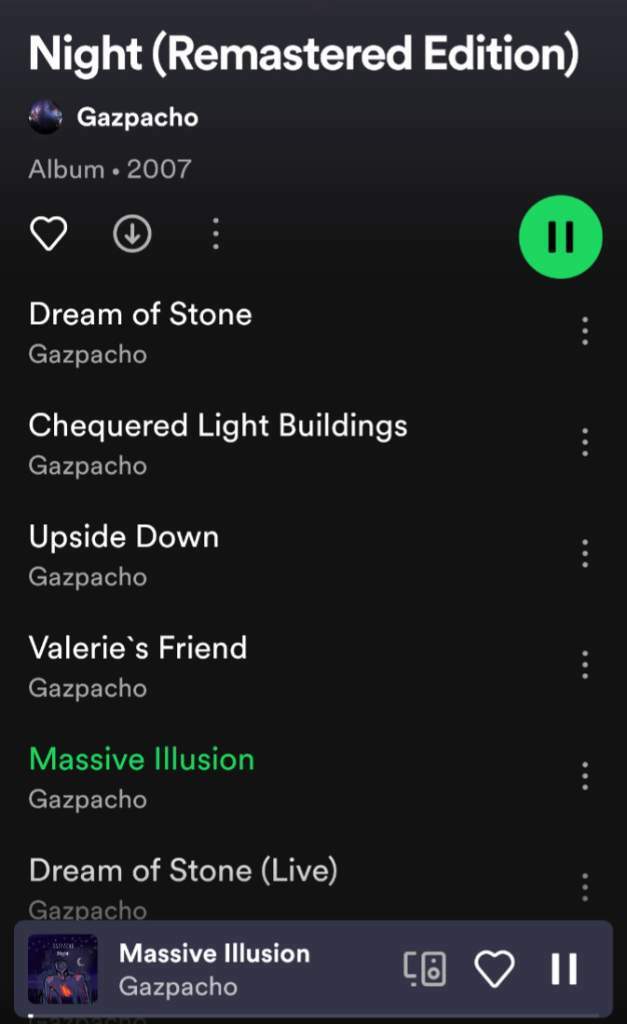Open options for Dream of Stone track
627x1024 pixels.
[585, 331]
